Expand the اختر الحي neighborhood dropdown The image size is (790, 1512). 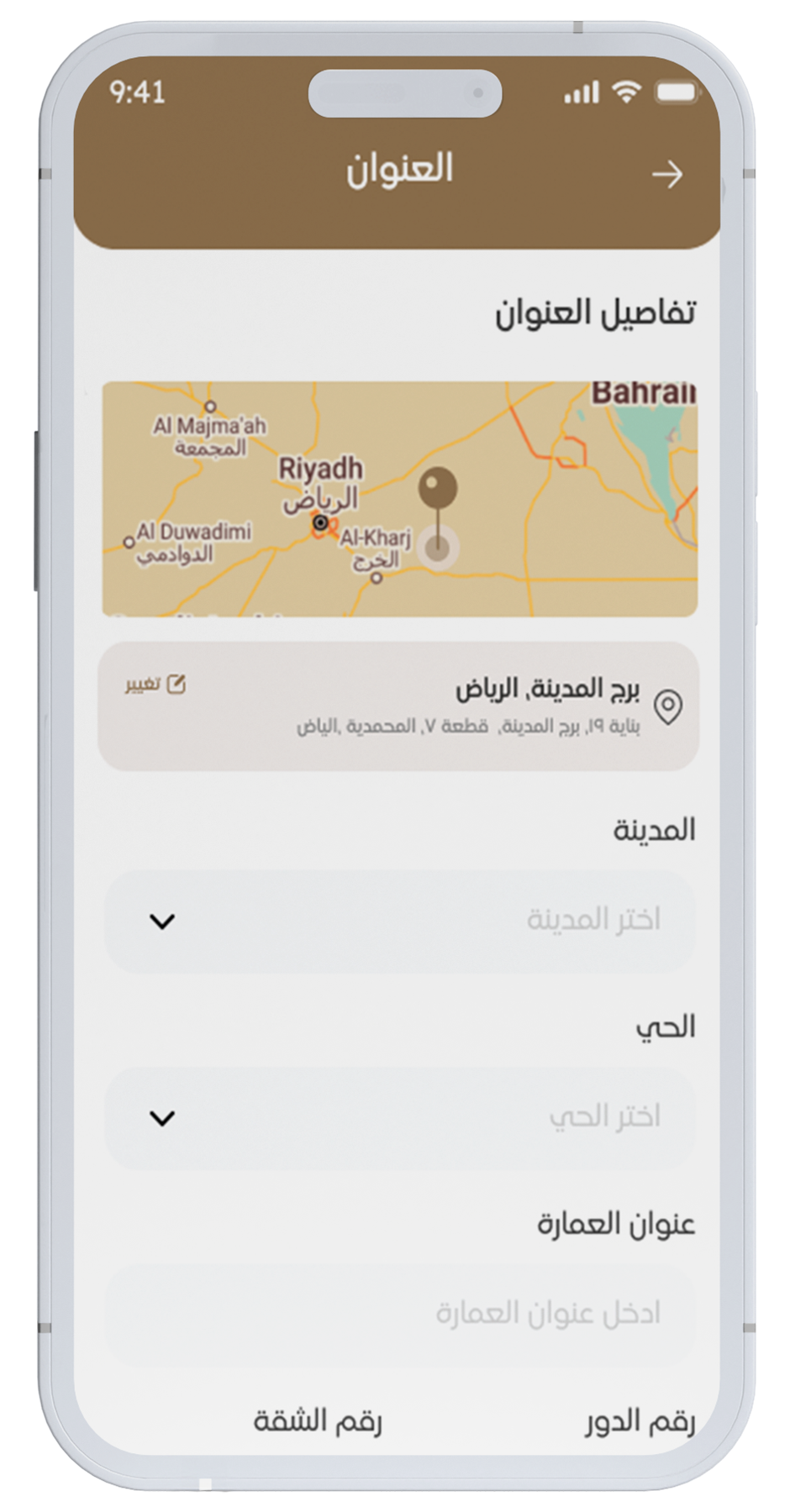pos(400,1118)
